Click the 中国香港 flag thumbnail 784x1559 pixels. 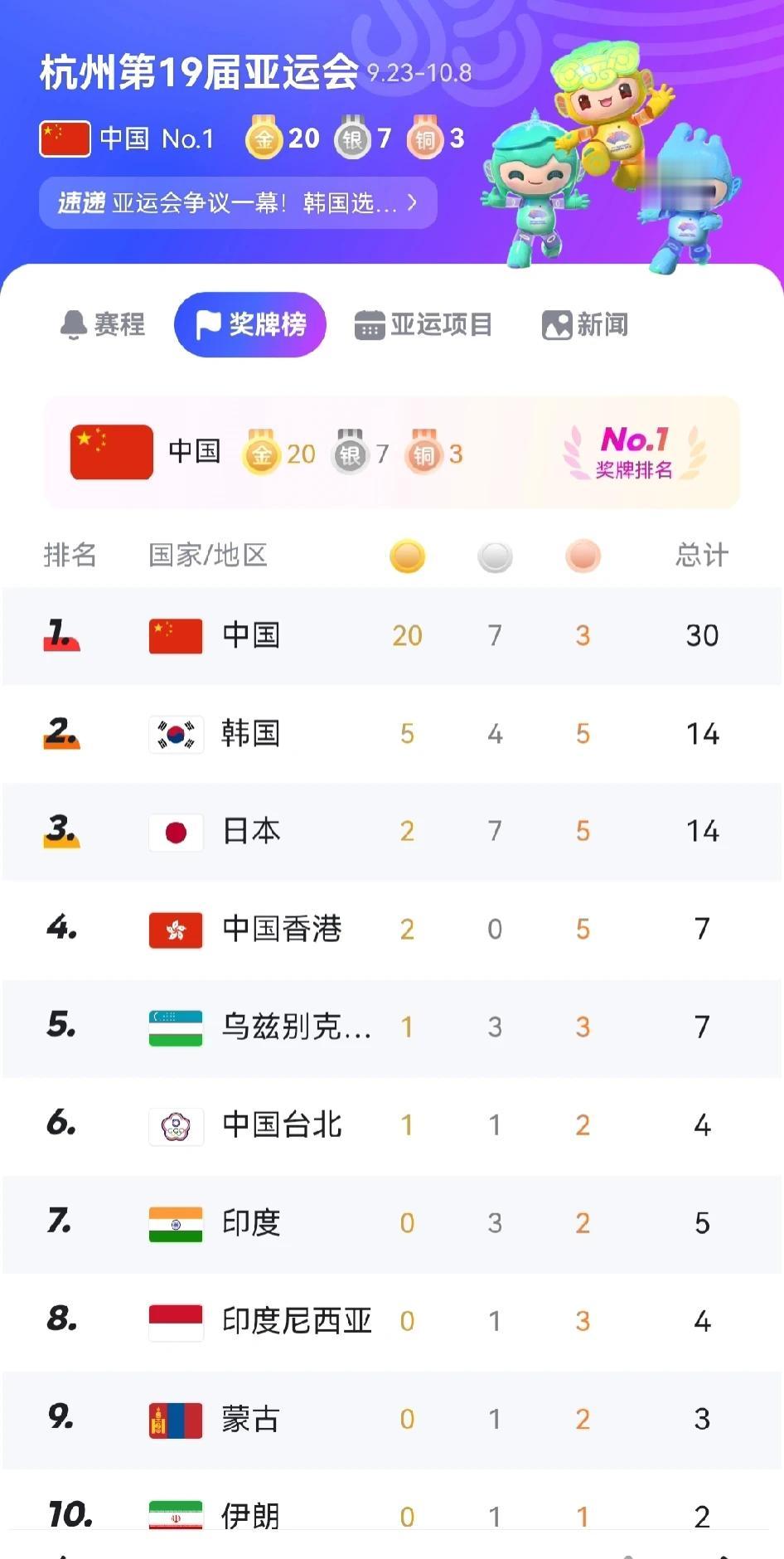tap(174, 930)
